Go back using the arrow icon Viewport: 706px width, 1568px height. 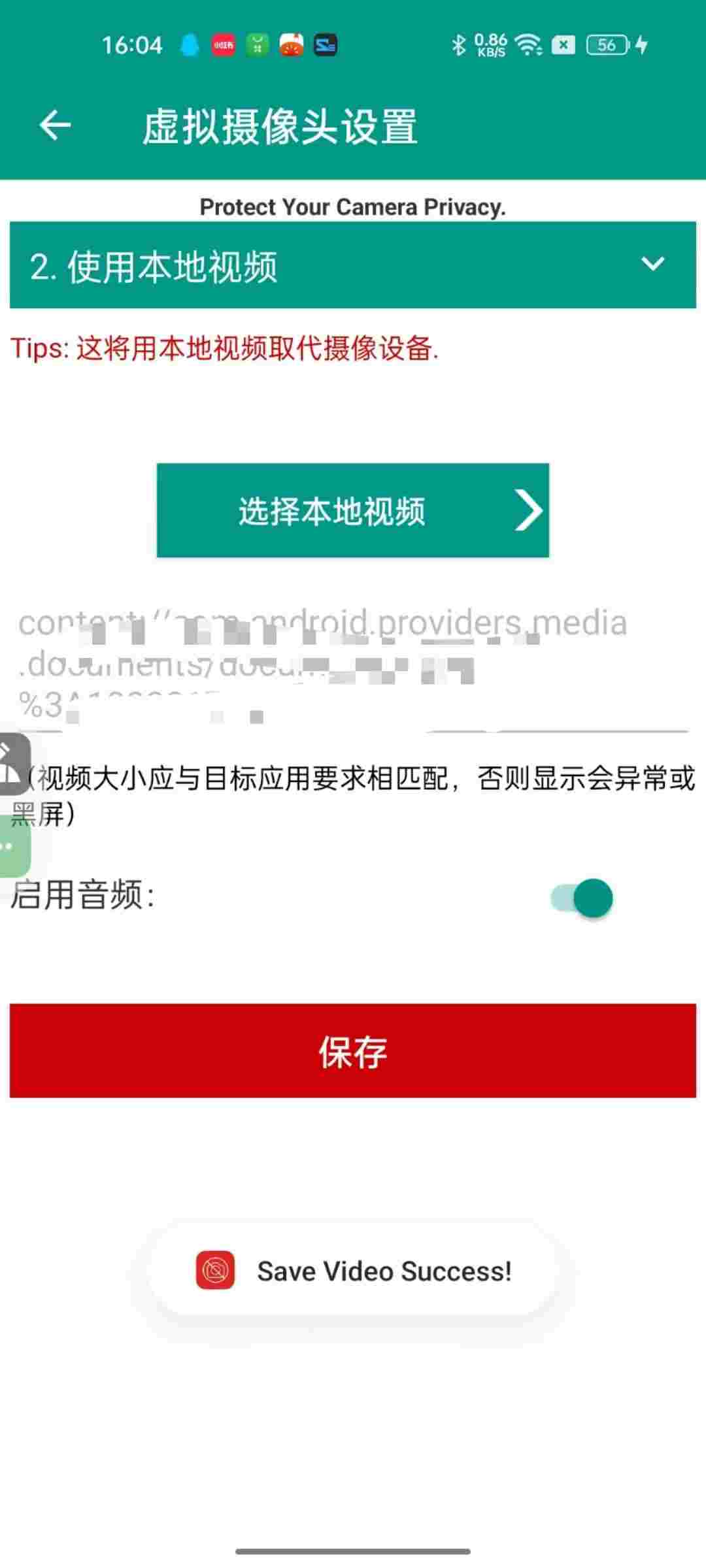click(x=55, y=125)
